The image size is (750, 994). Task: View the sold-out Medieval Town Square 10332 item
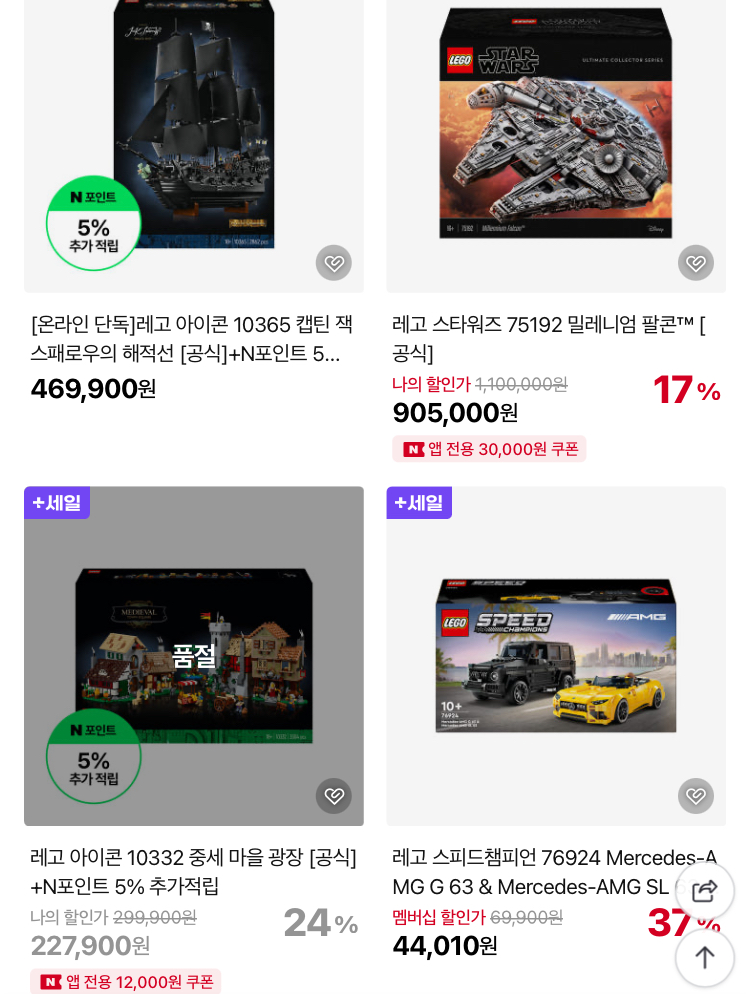coord(193,871)
